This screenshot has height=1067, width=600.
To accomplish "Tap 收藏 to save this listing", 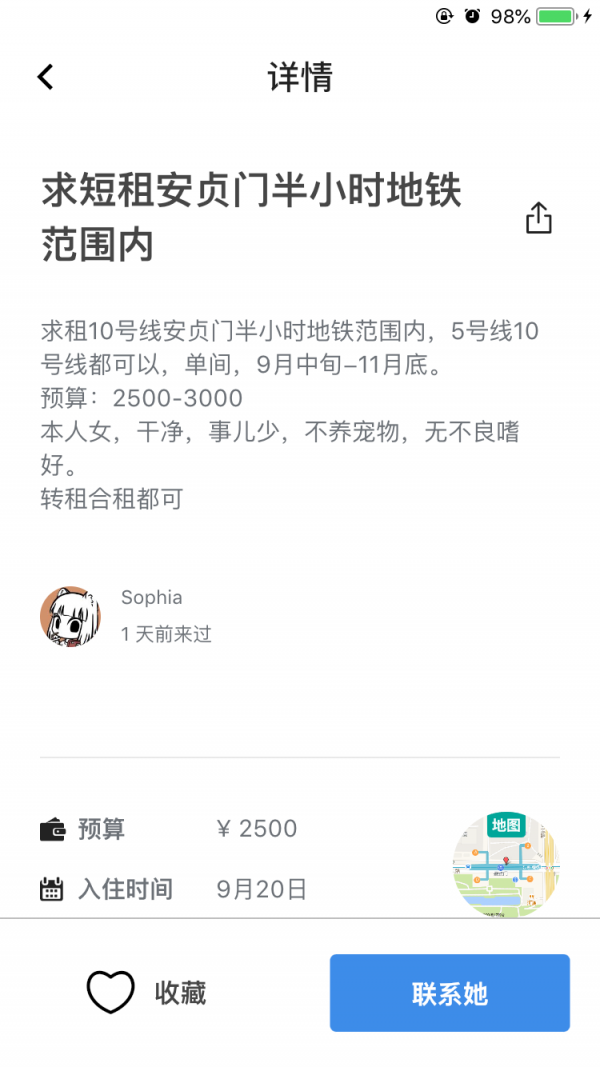I will pyautogui.click(x=147, y=992).
